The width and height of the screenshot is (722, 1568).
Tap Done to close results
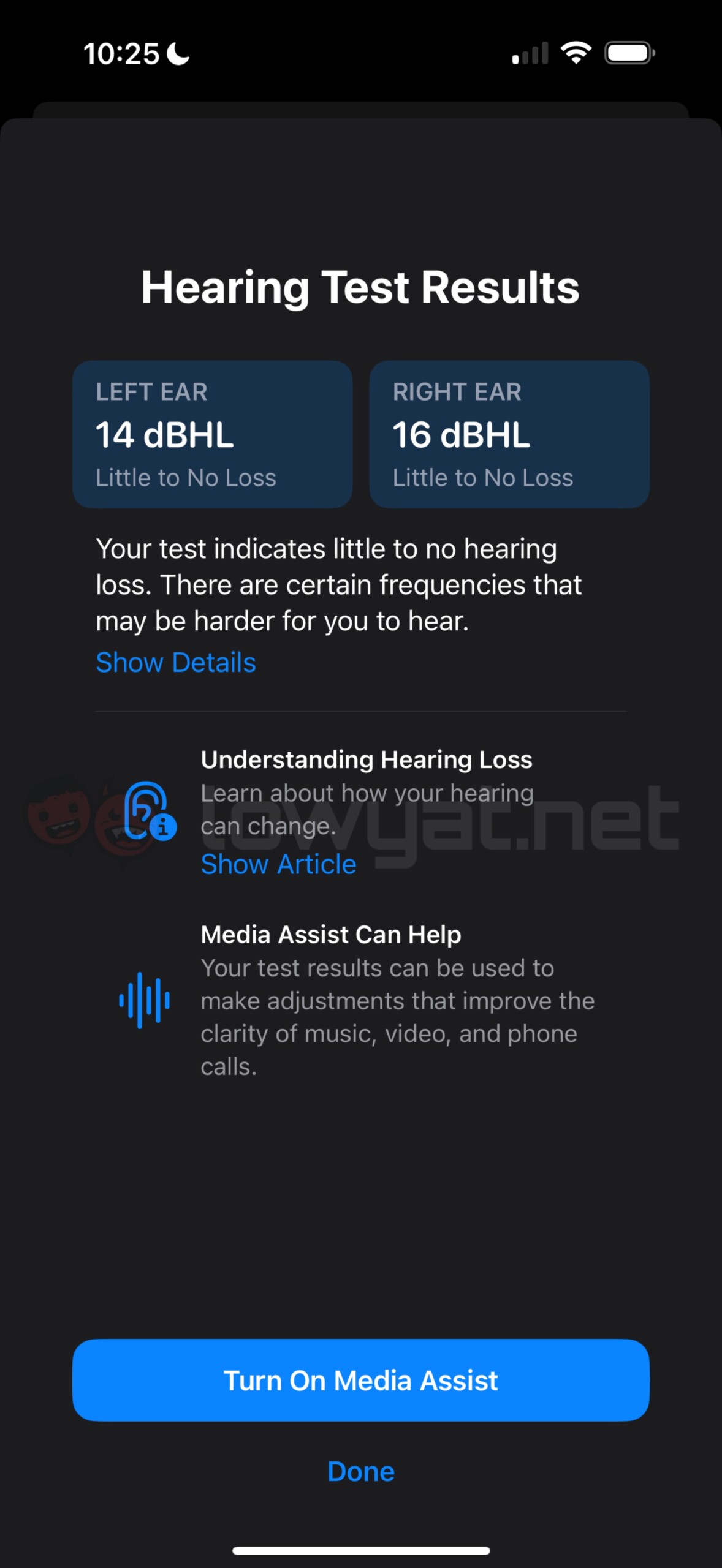point(361,1471)
